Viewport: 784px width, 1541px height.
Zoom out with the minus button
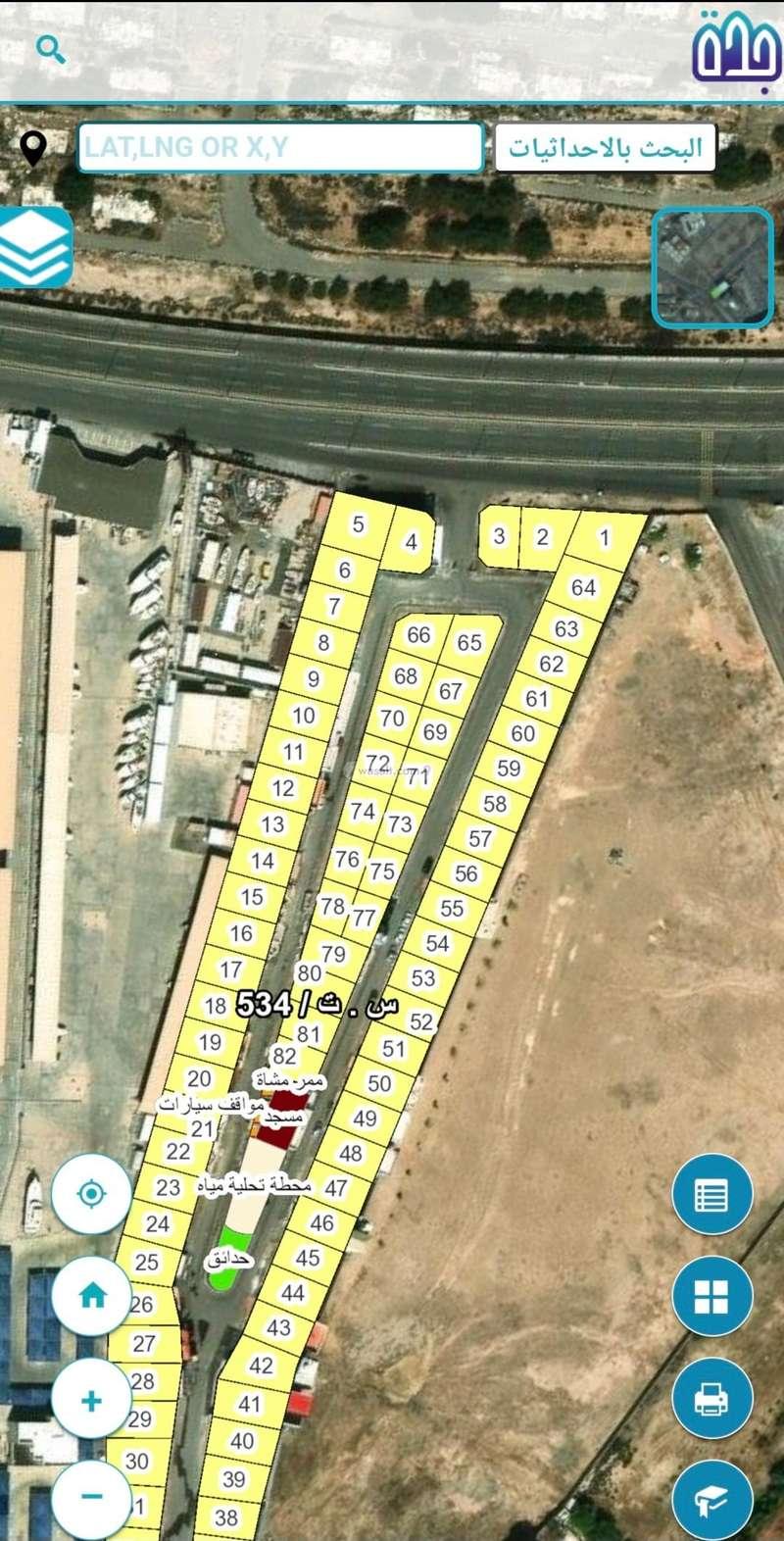[x=91, y=1497]
